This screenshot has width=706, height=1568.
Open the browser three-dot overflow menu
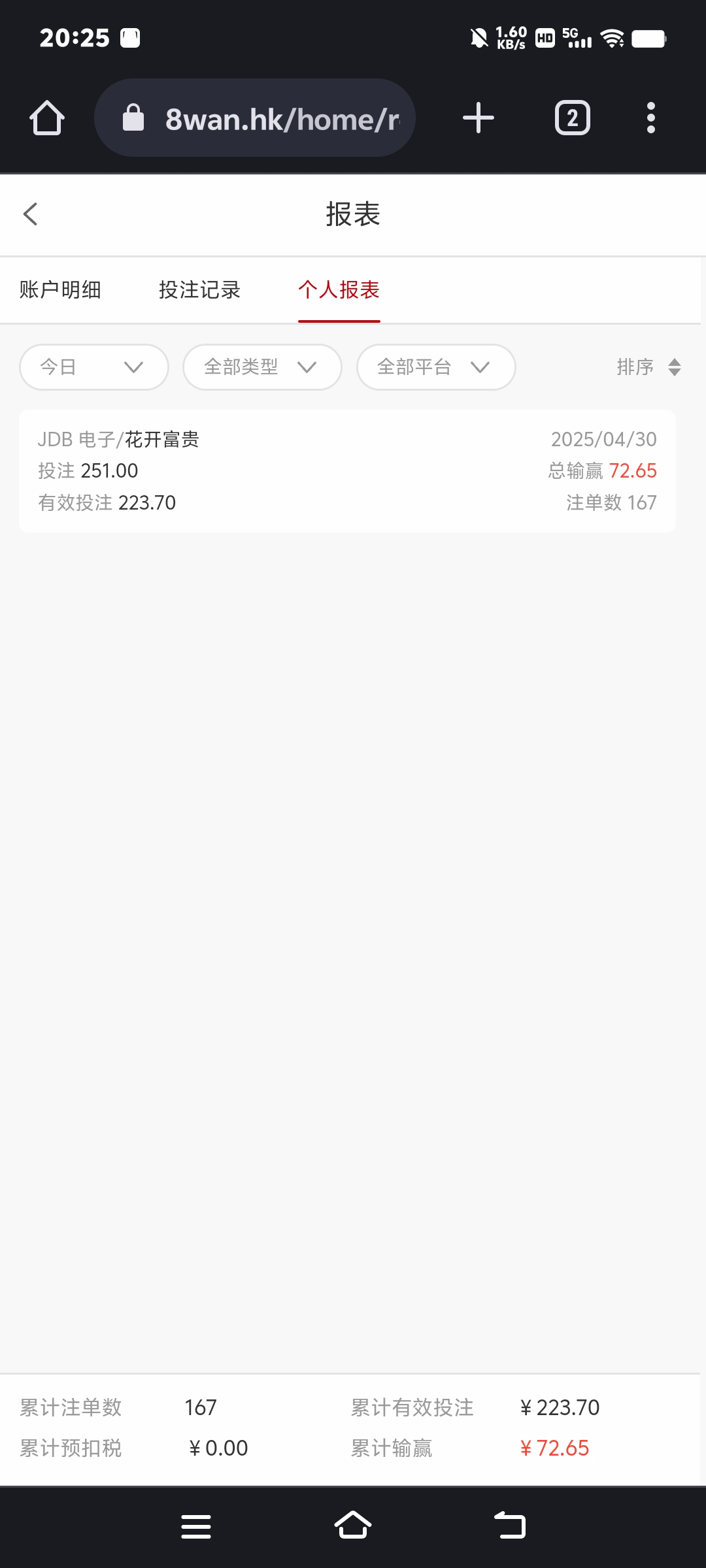[x=651, y=118]
